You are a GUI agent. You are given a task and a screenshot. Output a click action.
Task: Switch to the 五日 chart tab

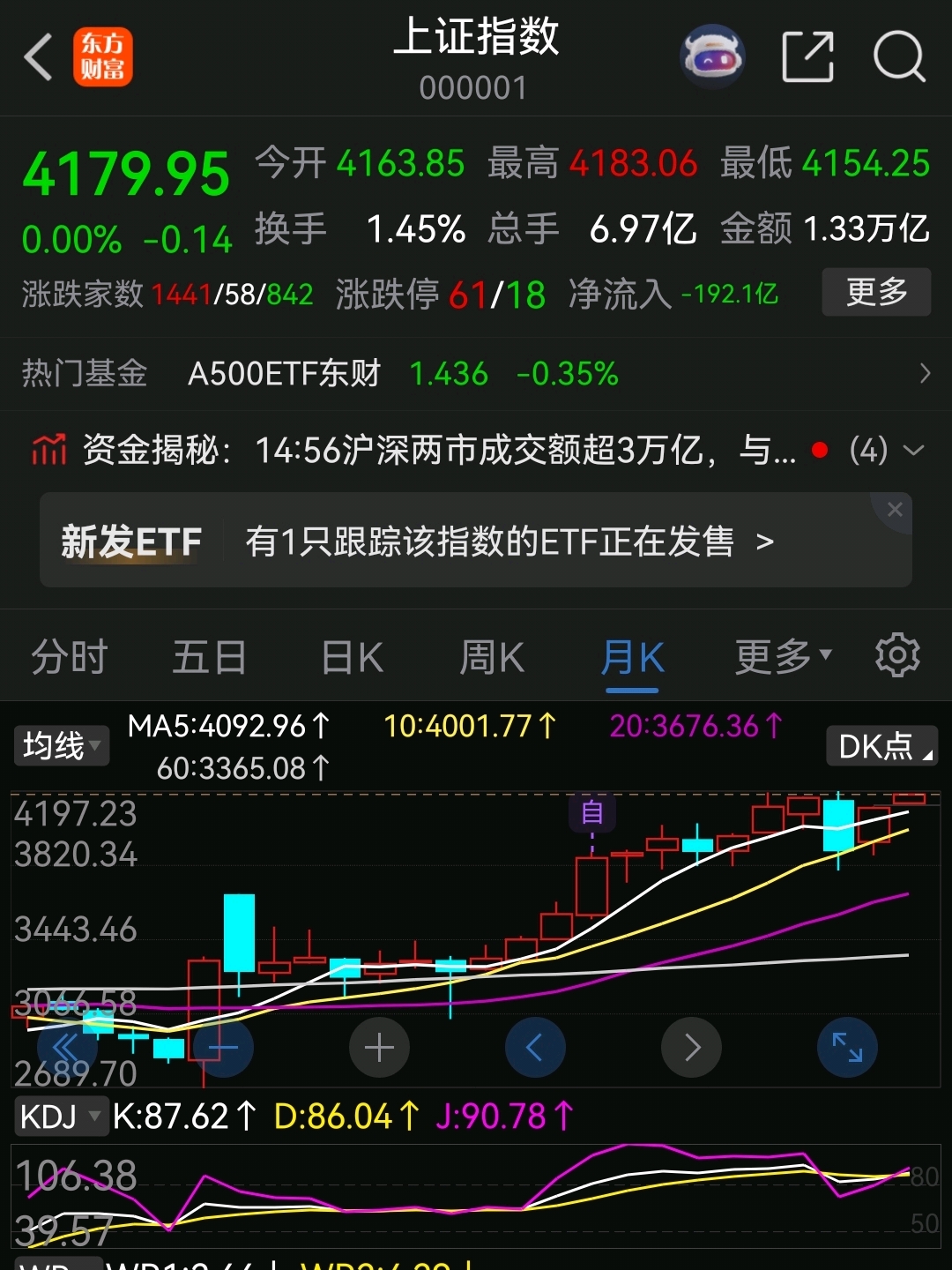[209, 658]
